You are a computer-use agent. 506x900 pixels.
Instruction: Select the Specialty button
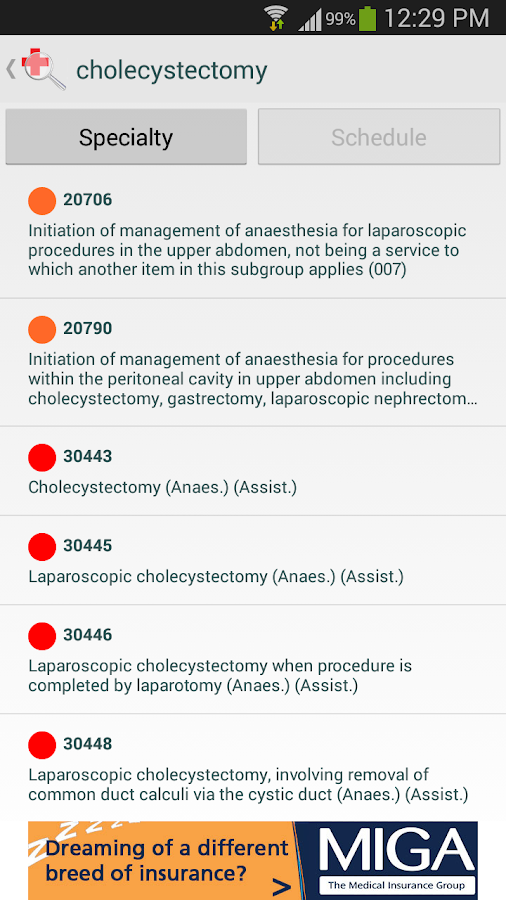(x=126, y=137)
